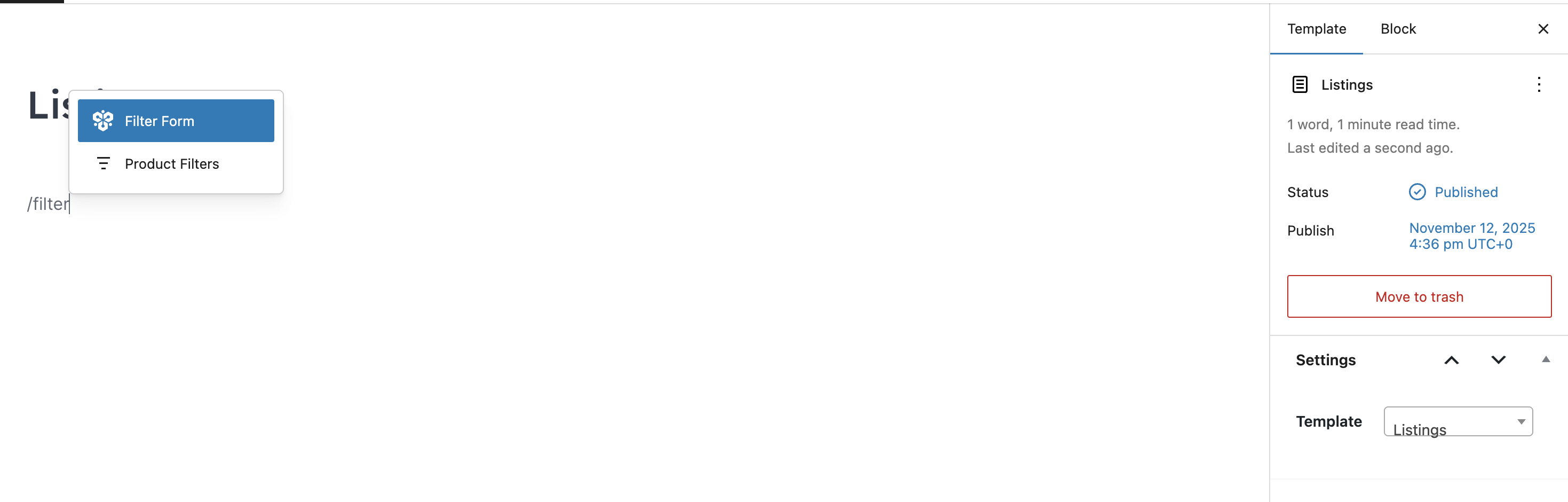Collapse the Settings panel
Image resolution: width=1568 pixels, height=502 pixels.
[1545, 359]
